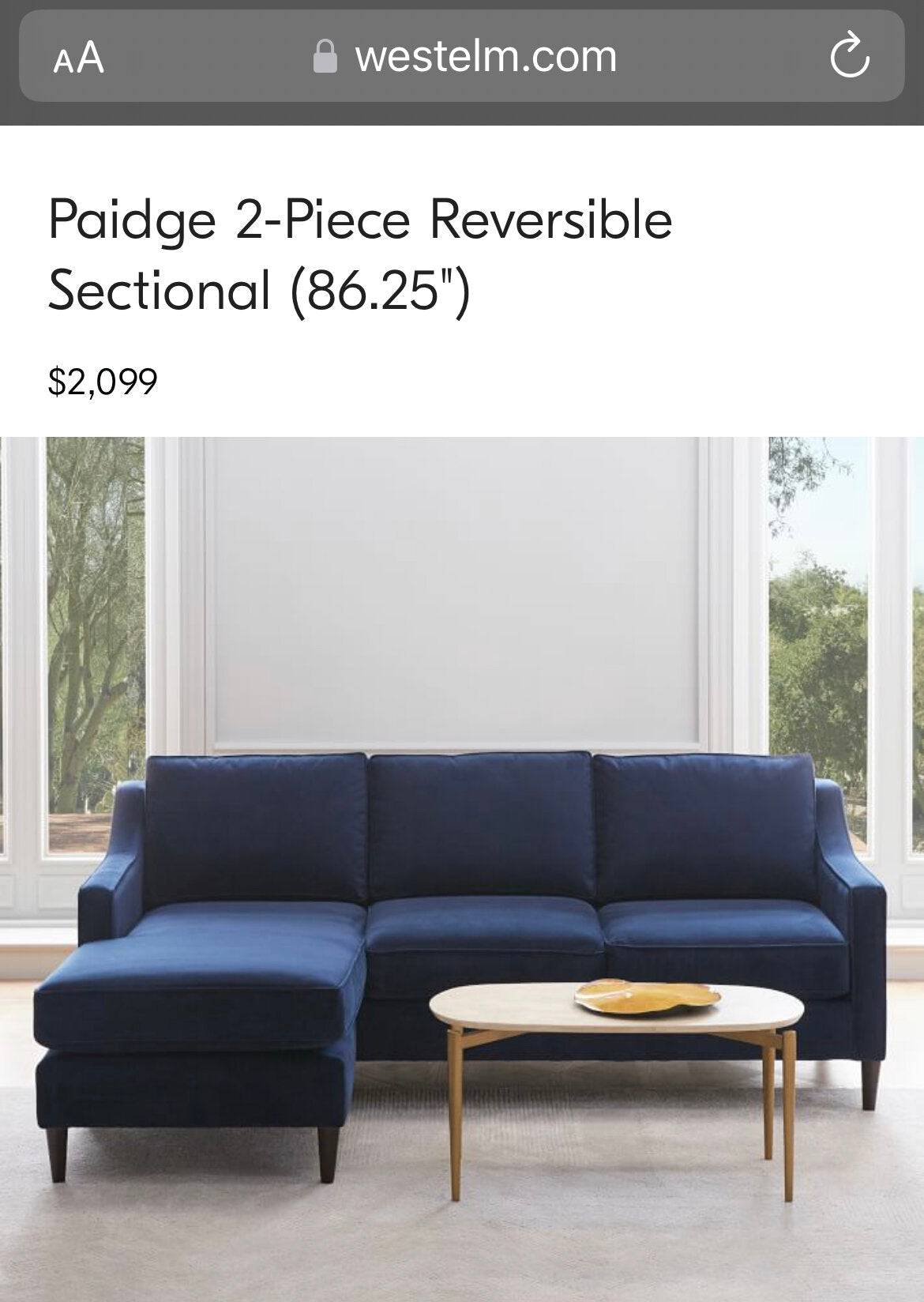The image size is (924, 1302).
Task: Open the Paidge sectional product image
Action: pyautogui.click(x=462, y=869)
